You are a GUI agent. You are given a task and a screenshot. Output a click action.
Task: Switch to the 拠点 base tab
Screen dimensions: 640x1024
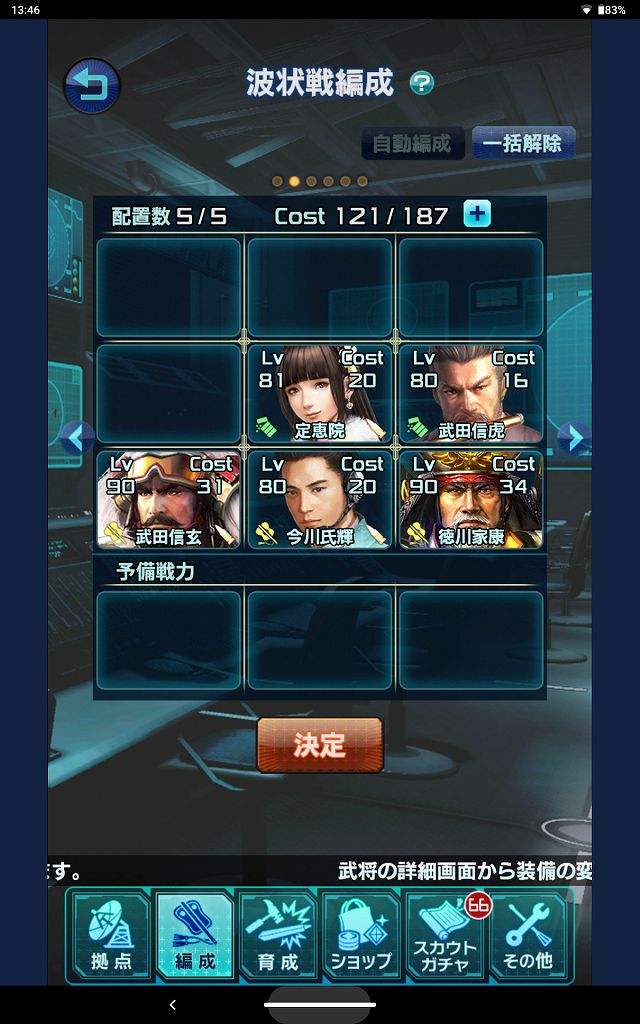point(111,936)
